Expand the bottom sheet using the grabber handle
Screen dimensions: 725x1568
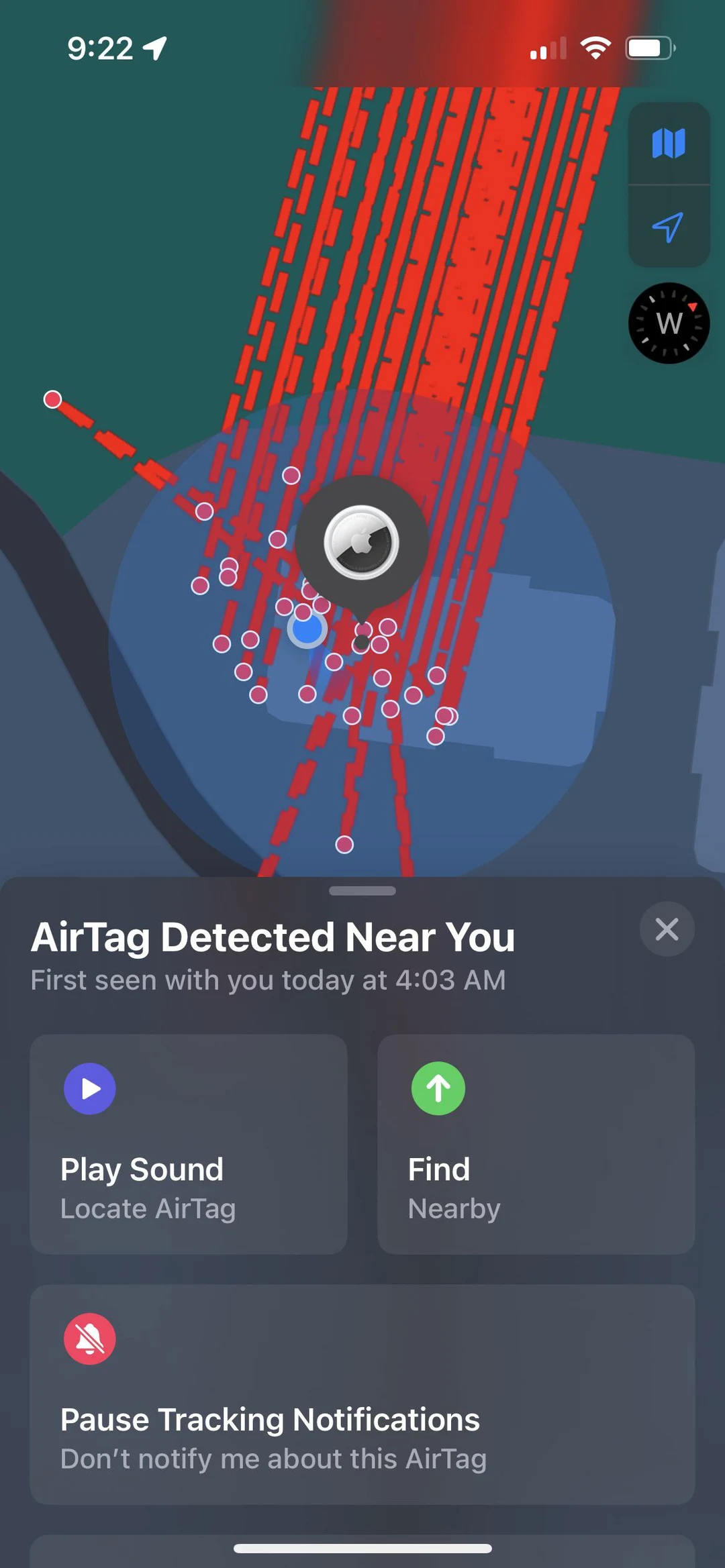click(x=362, y=891)
